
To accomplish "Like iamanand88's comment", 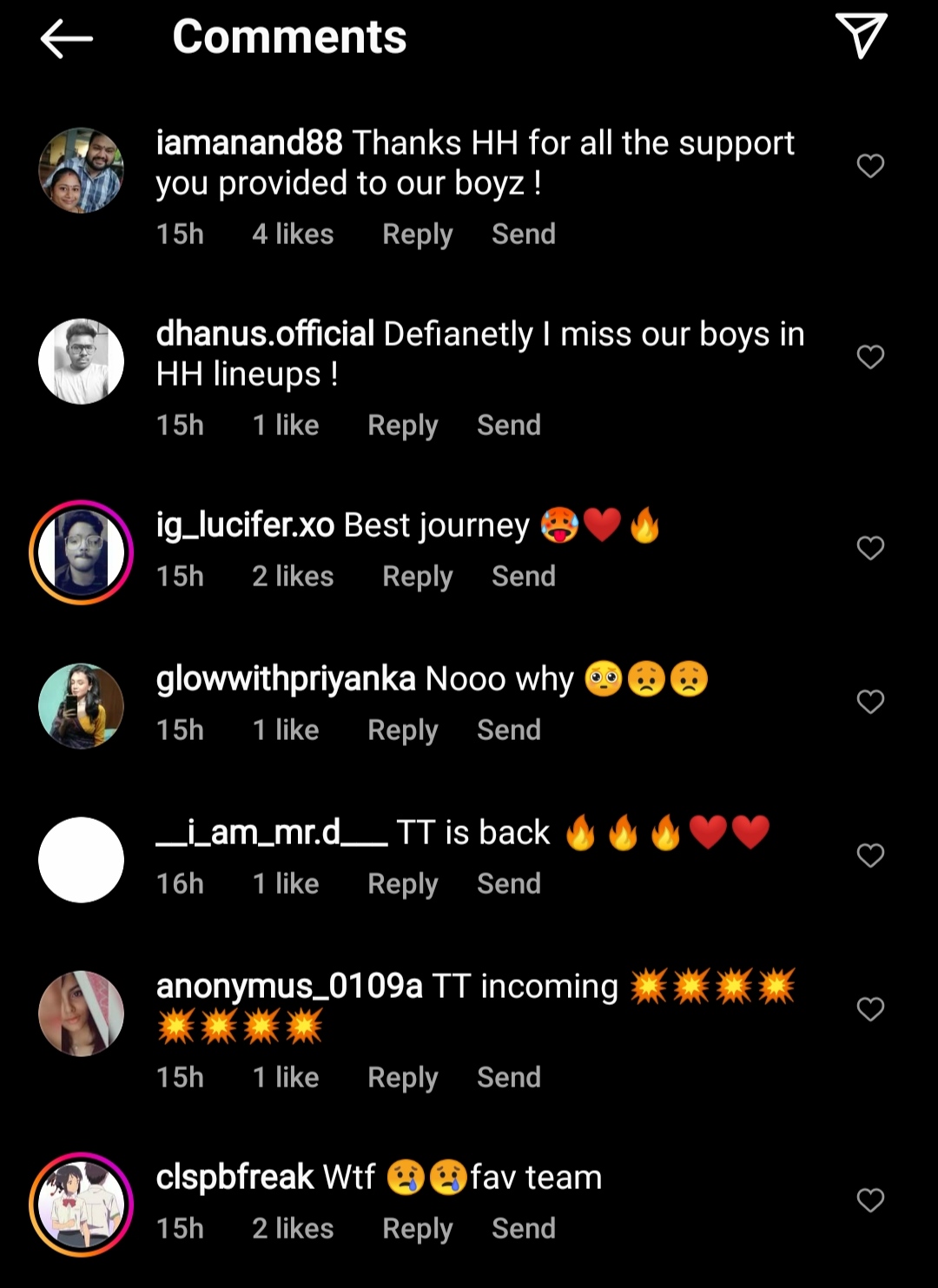I will (x=870, y=165).
